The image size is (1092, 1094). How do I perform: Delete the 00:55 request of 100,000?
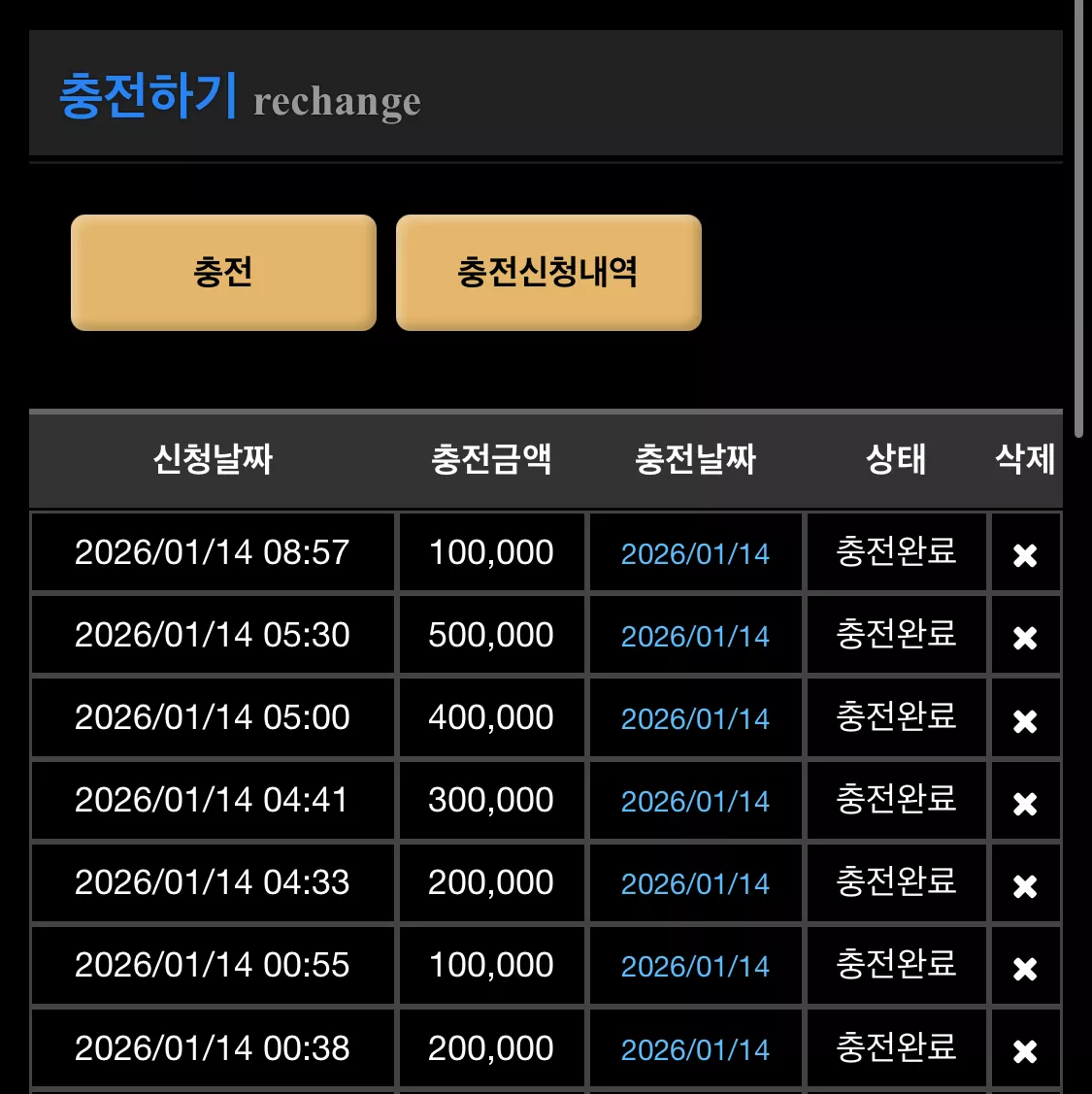(1024, 969)
